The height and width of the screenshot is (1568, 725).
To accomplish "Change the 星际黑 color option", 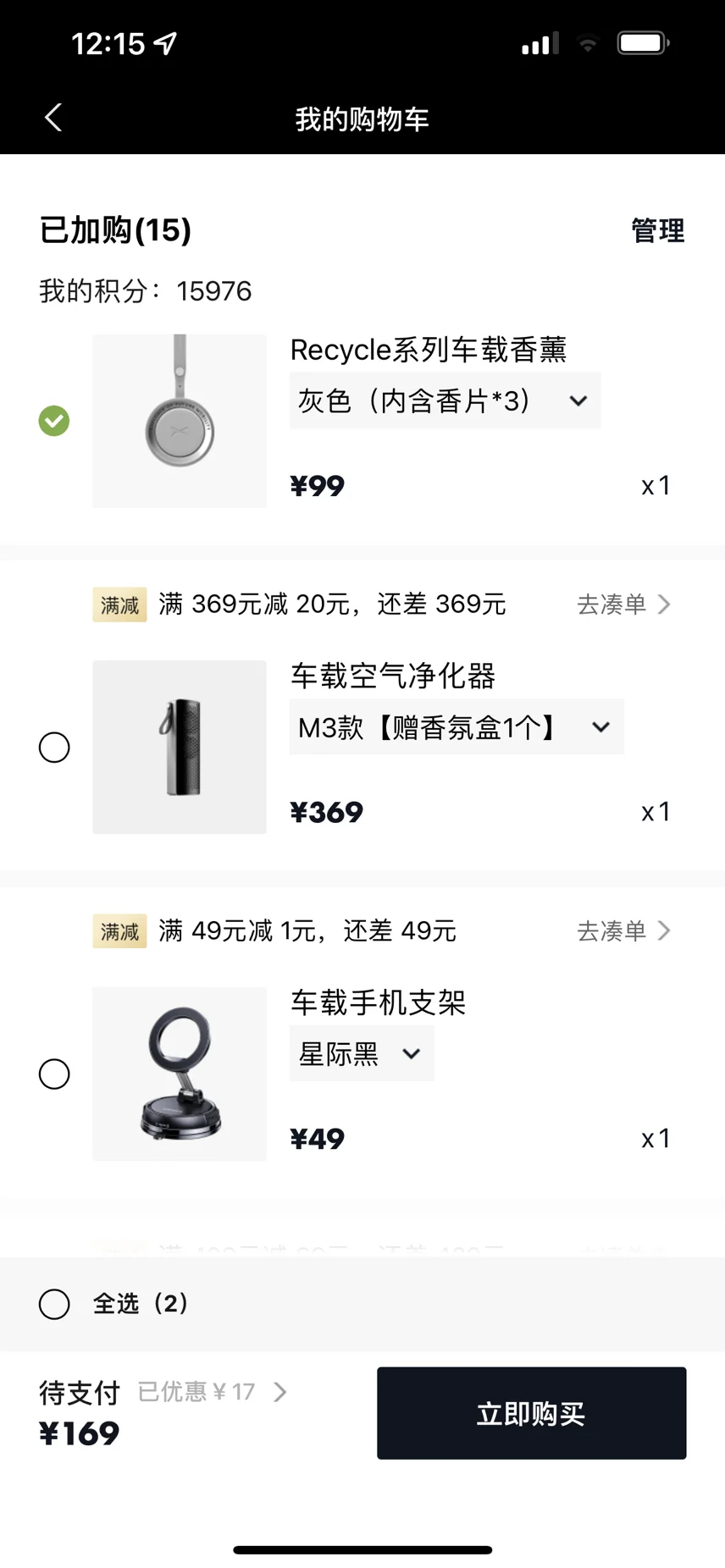I will (x=362, y=1054).
